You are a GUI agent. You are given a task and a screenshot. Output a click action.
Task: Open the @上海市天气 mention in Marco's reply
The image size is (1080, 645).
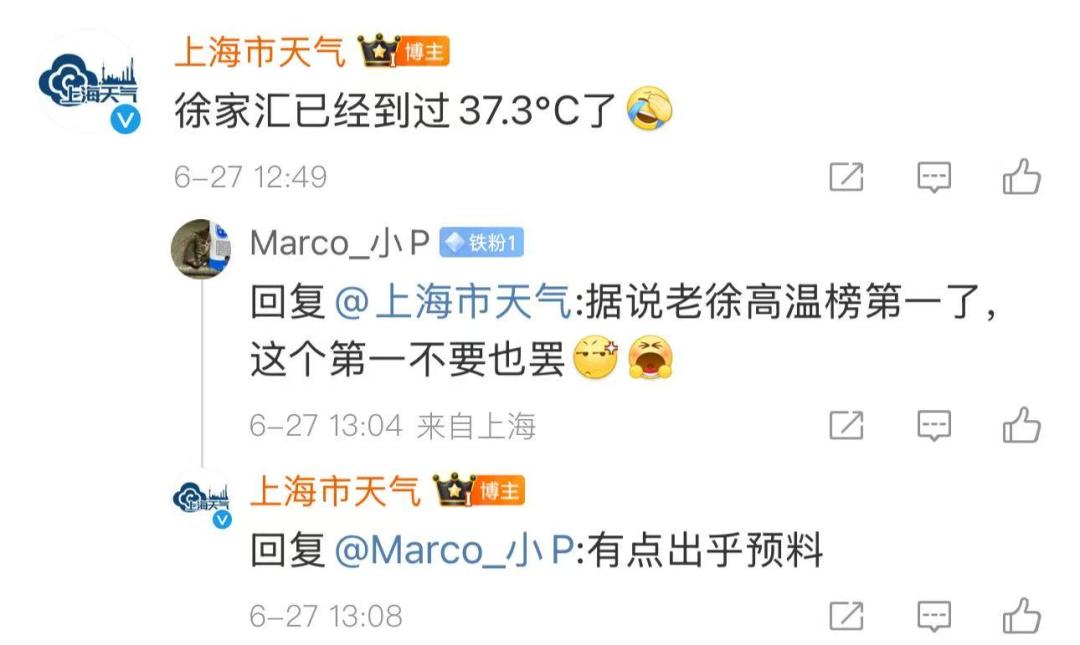453,303
